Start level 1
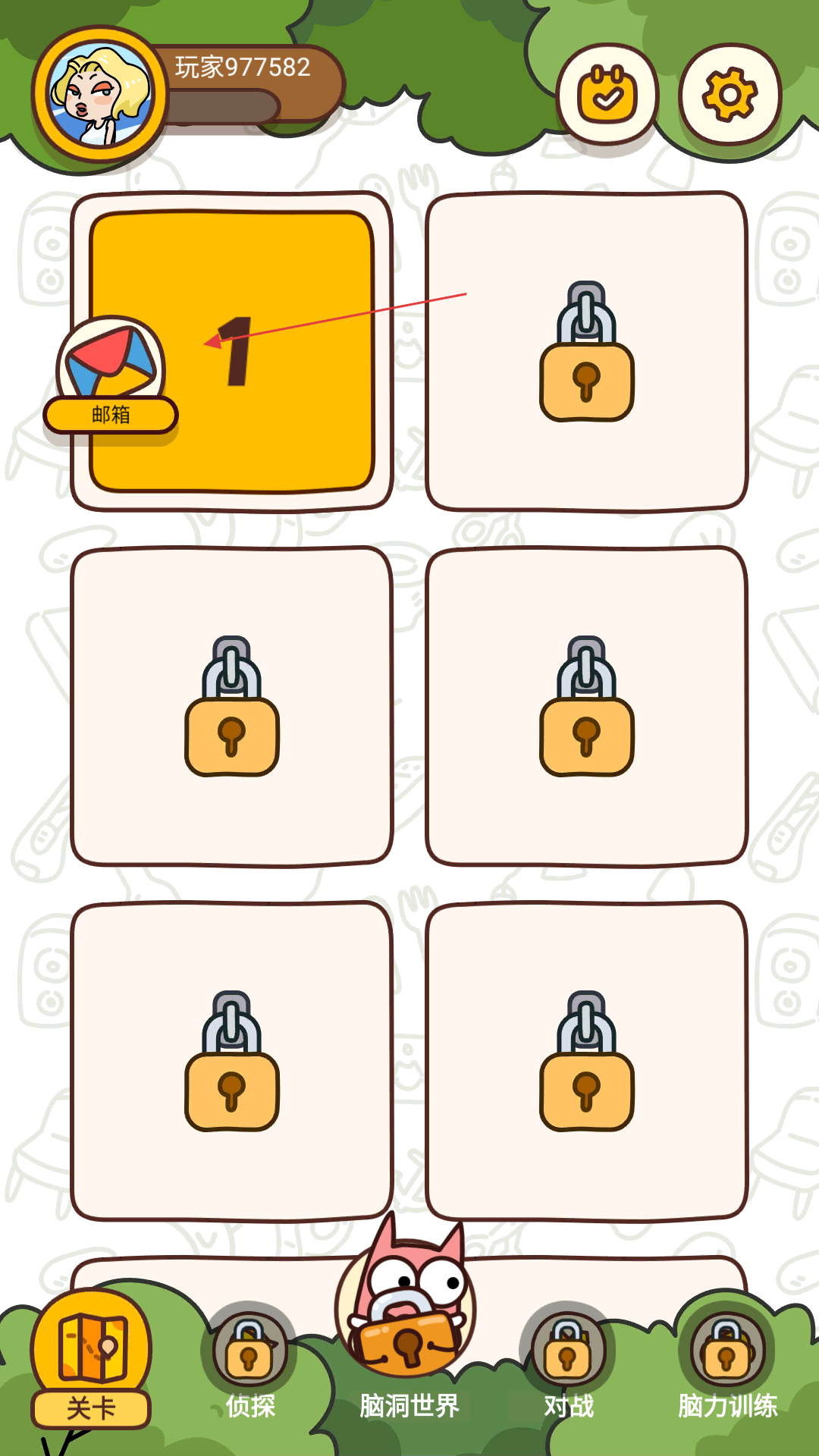Screen dimensions: 819x1456 (x=231, y=351)
